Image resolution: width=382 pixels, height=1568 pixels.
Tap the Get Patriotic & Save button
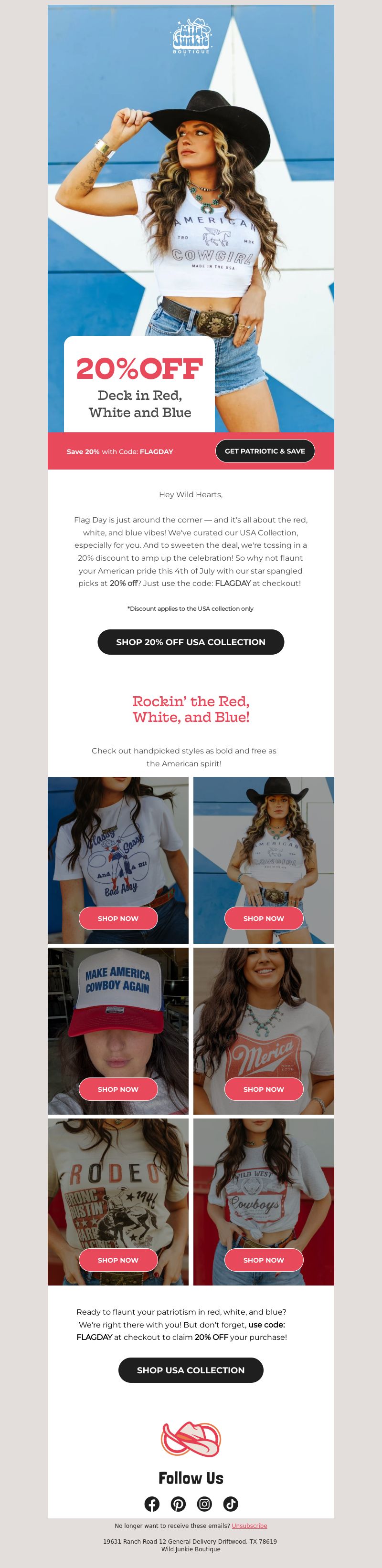click(265, 451)
